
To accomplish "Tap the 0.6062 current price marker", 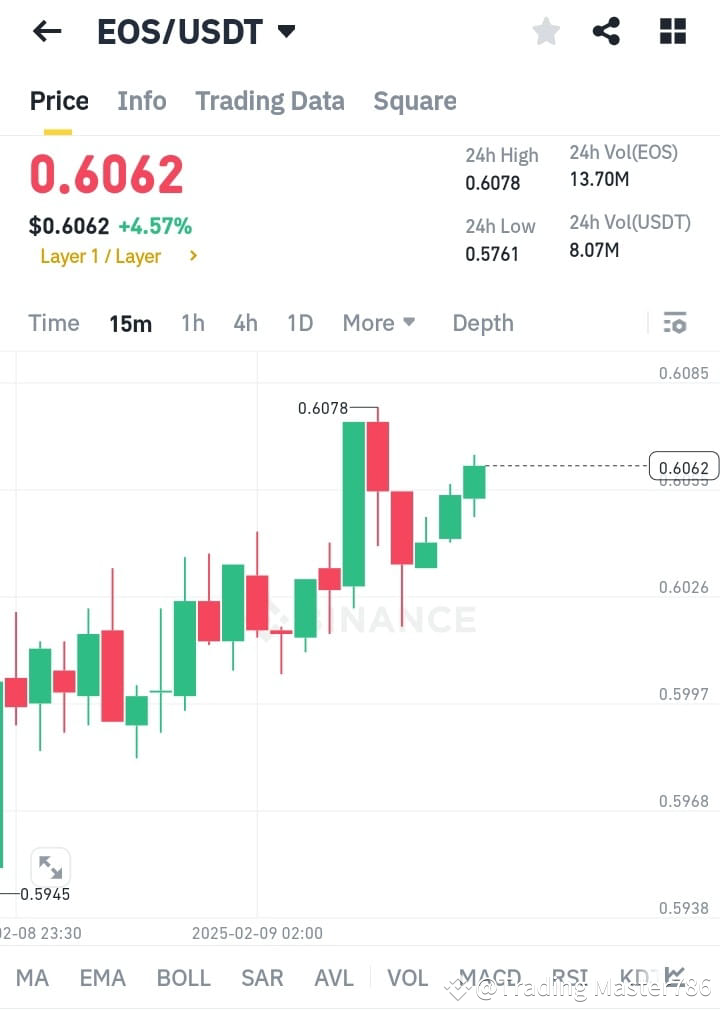I will point(682,466).
